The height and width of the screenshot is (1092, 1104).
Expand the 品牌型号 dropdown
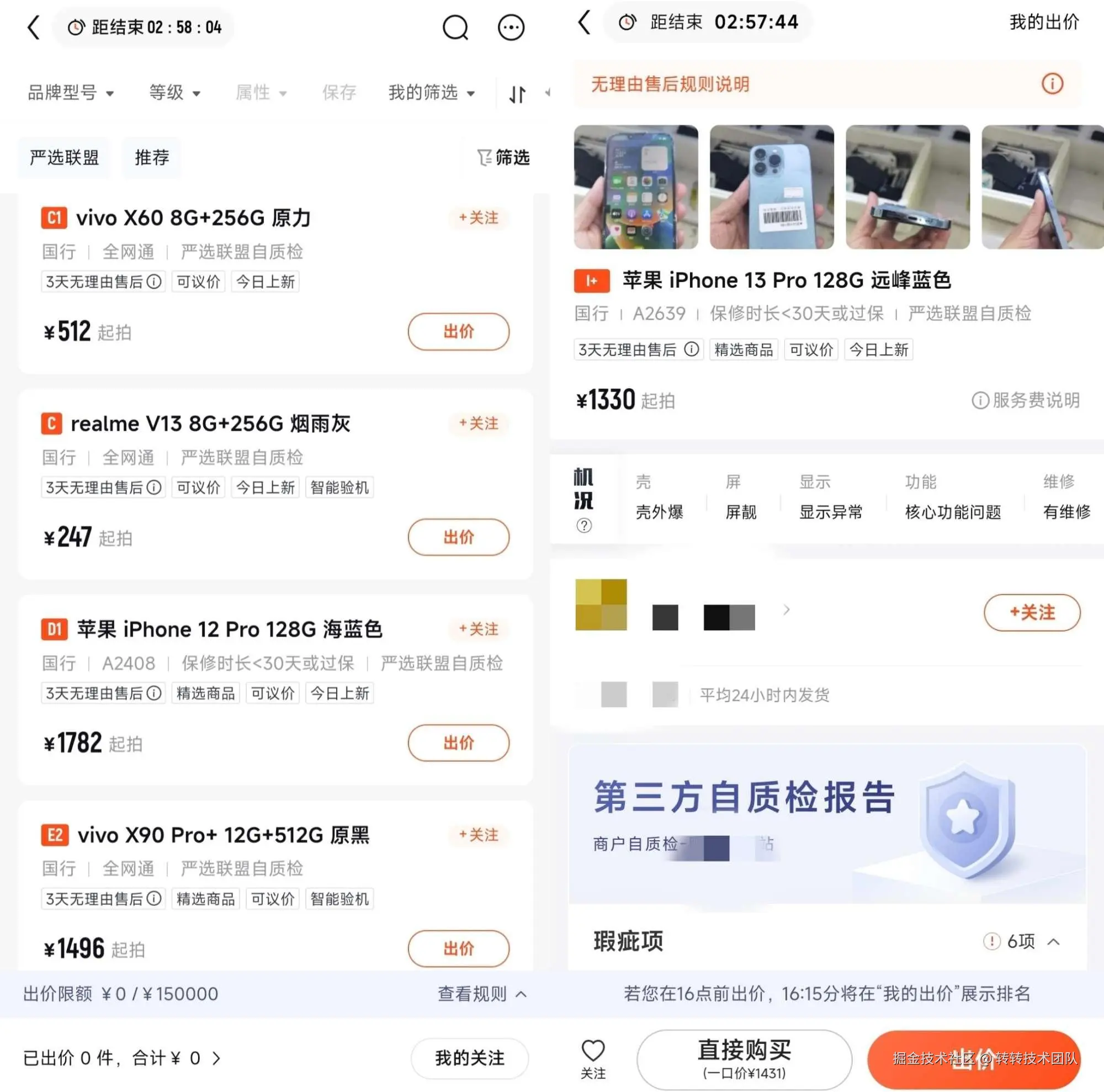click(x=71, y=93)
